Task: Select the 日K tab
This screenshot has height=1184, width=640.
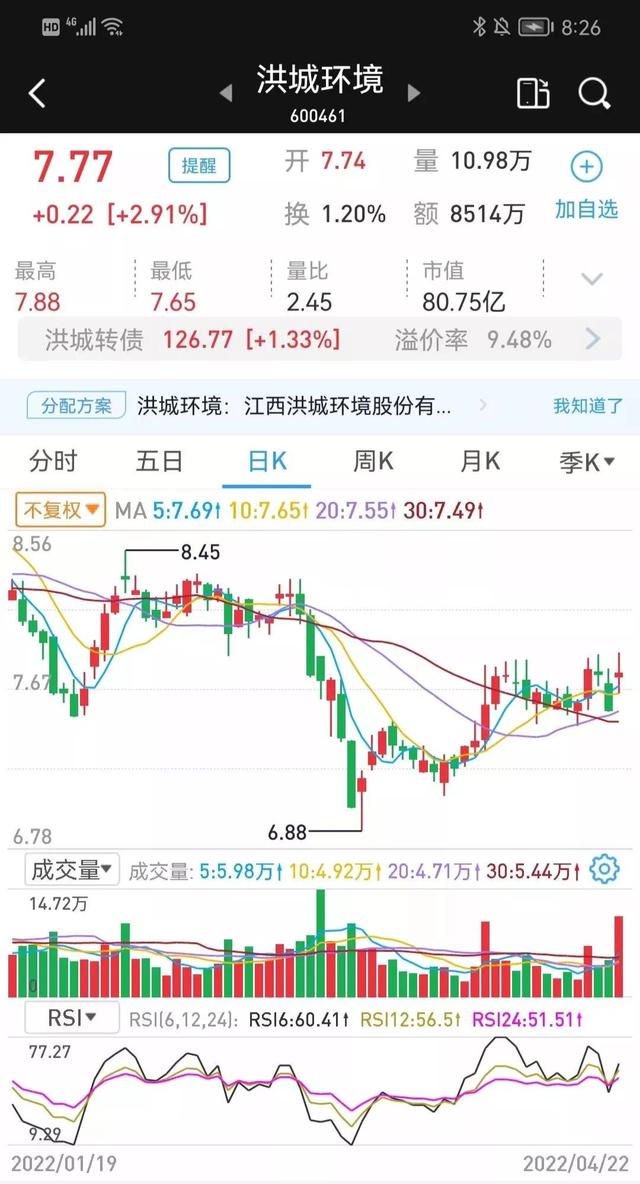Action: pos(267,461)
